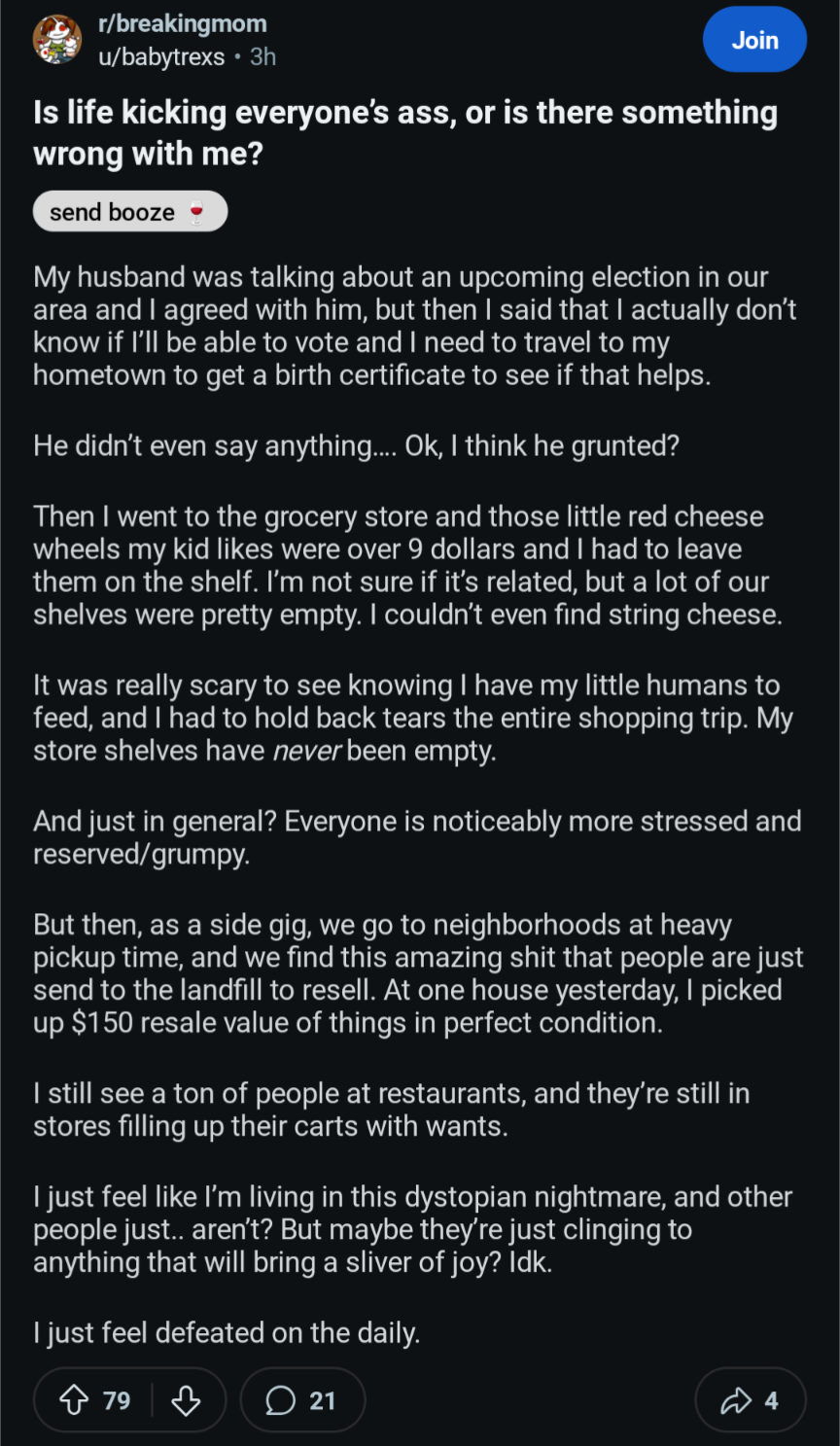The width and height of the screenshot is (840, 1446).
Task: Tap the subreddit avatar icon
Action: coord(58,40)
